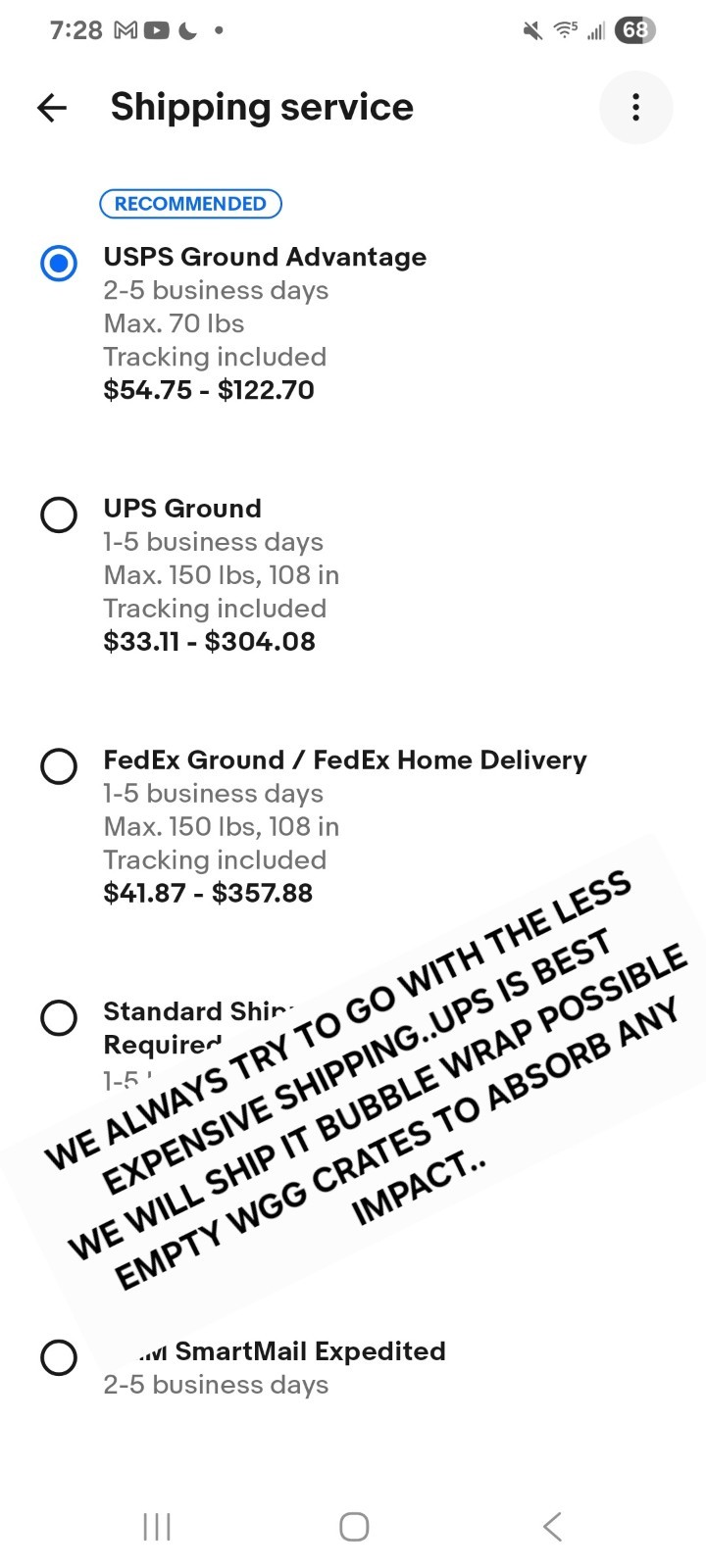
Task: Select the Standard Shipping option
Action: (x=59, y=1018)
